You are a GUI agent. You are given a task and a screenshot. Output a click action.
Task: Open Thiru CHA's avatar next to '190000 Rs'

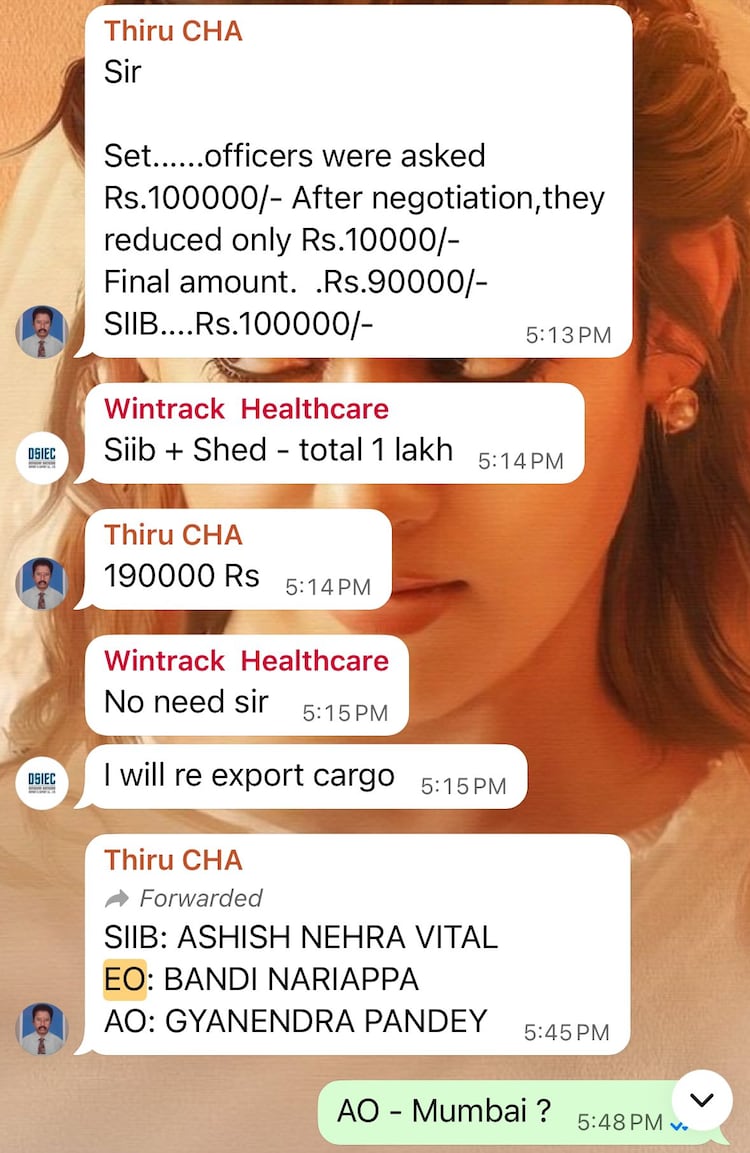(x=41, y=583)
